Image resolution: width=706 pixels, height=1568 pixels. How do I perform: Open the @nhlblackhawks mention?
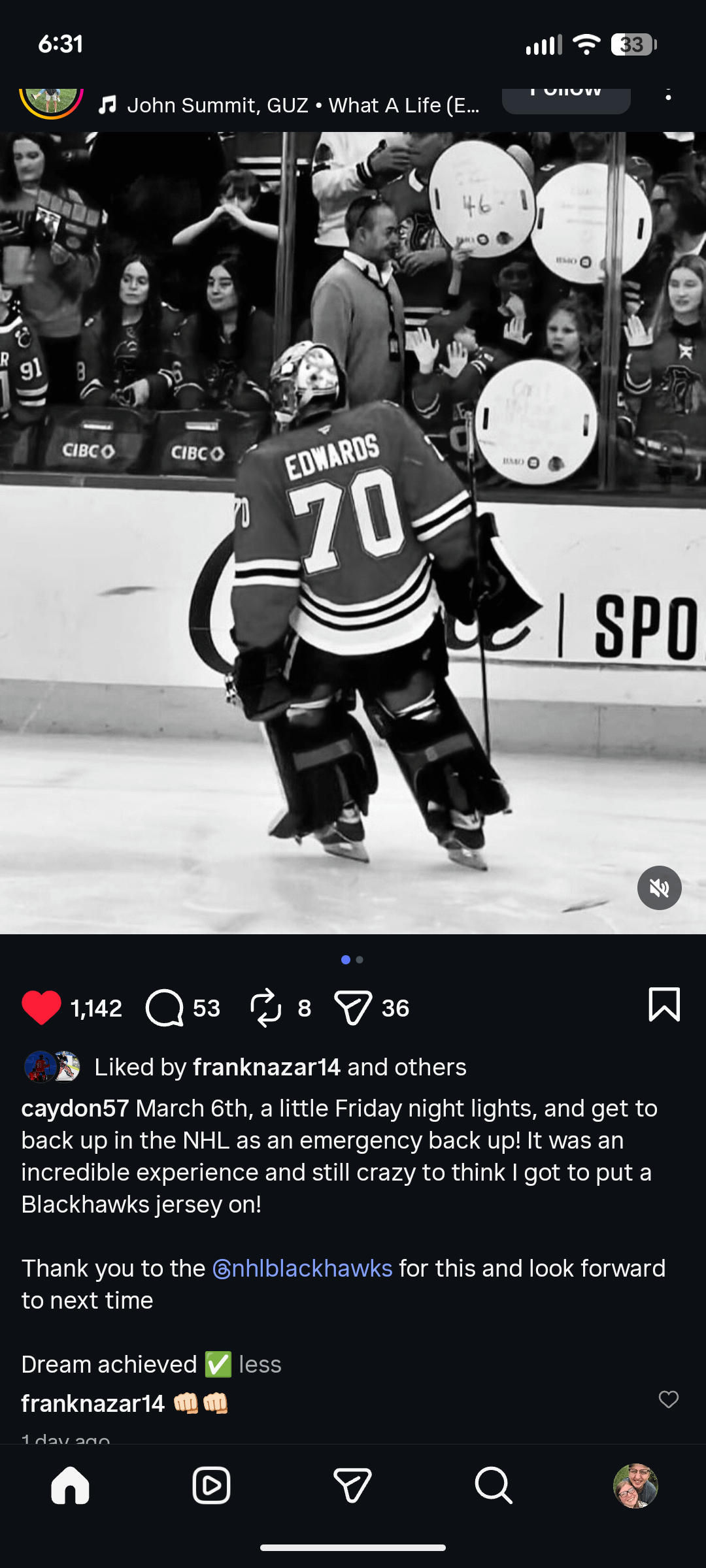[302, 1268]
